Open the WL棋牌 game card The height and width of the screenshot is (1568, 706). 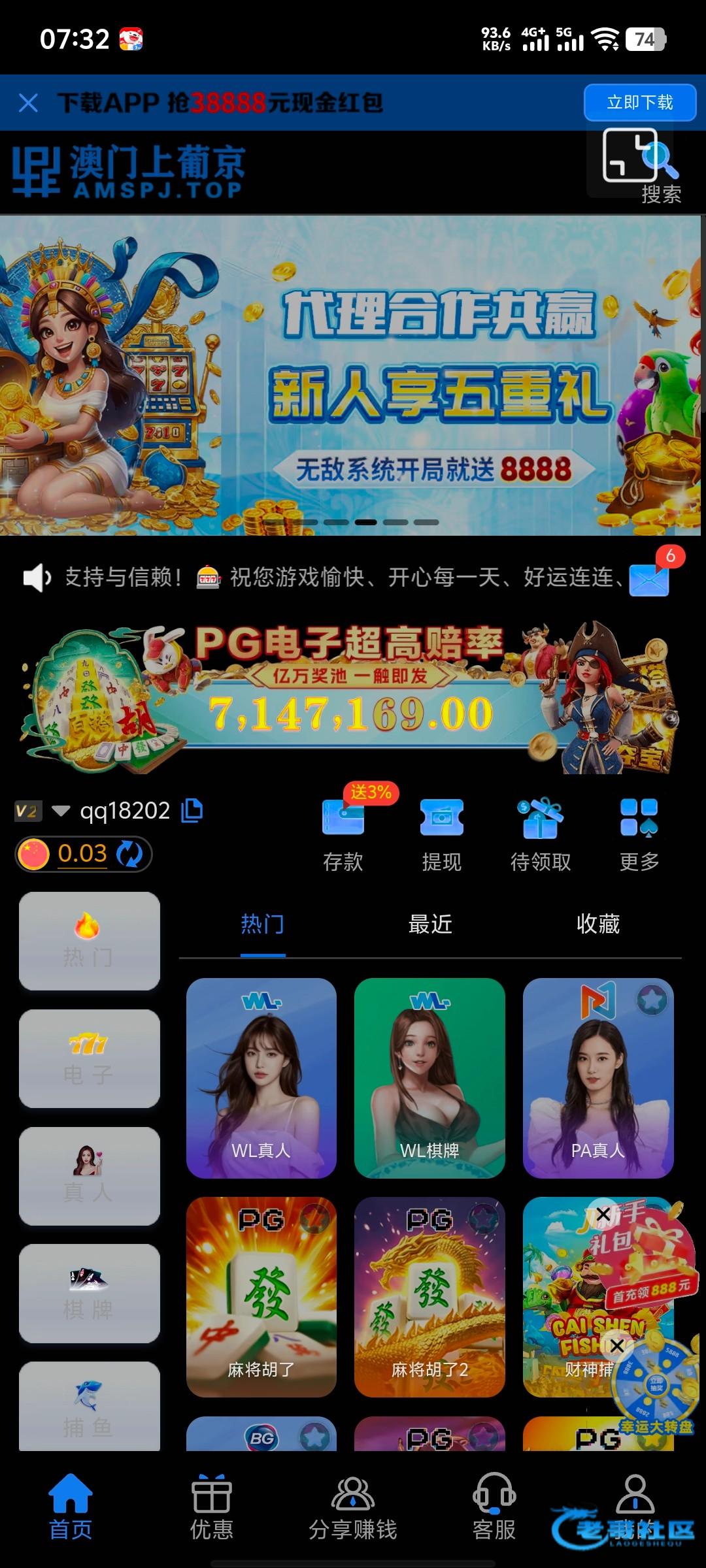pos(429,1078)
